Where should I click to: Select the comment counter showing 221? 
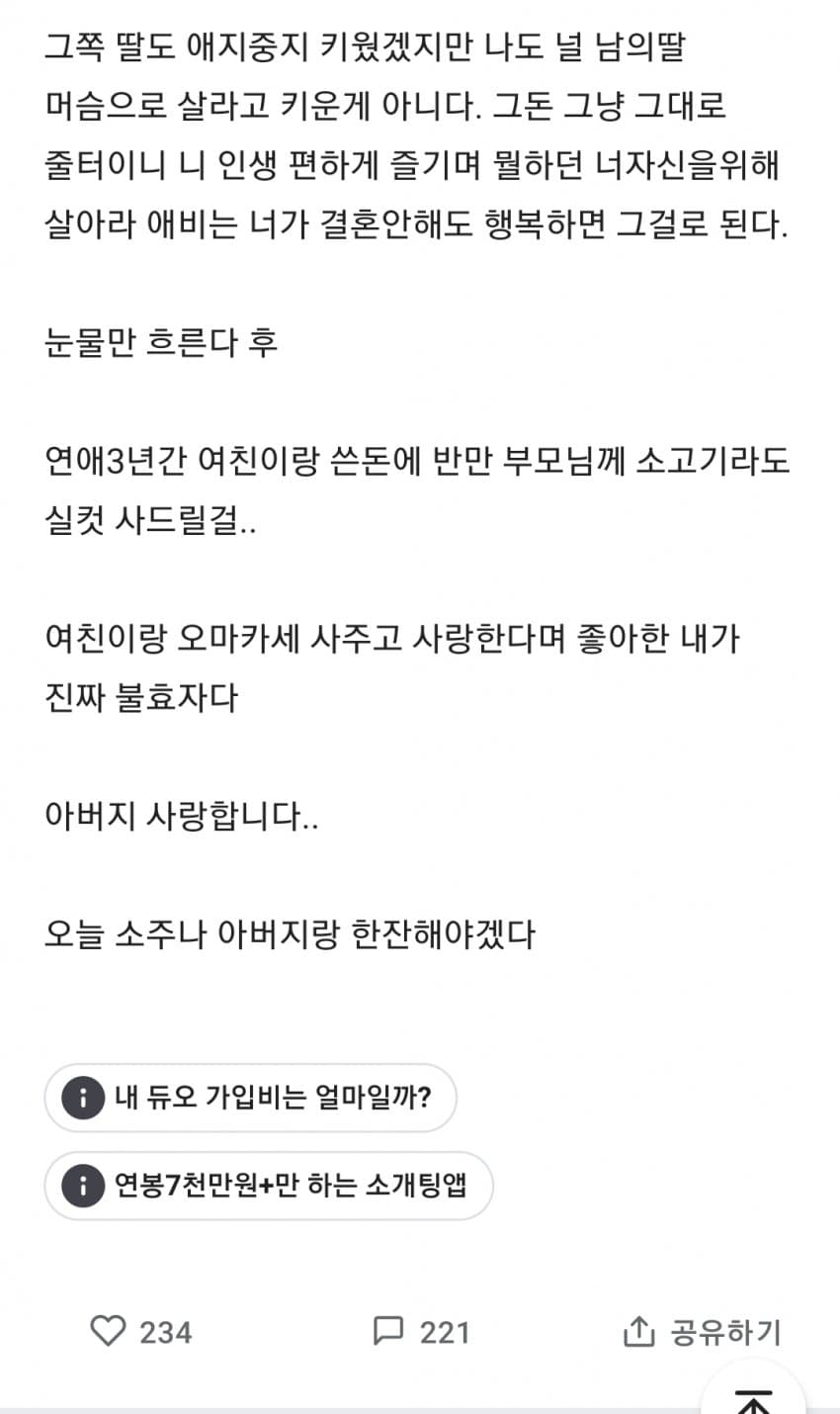tap(447, 1332)
